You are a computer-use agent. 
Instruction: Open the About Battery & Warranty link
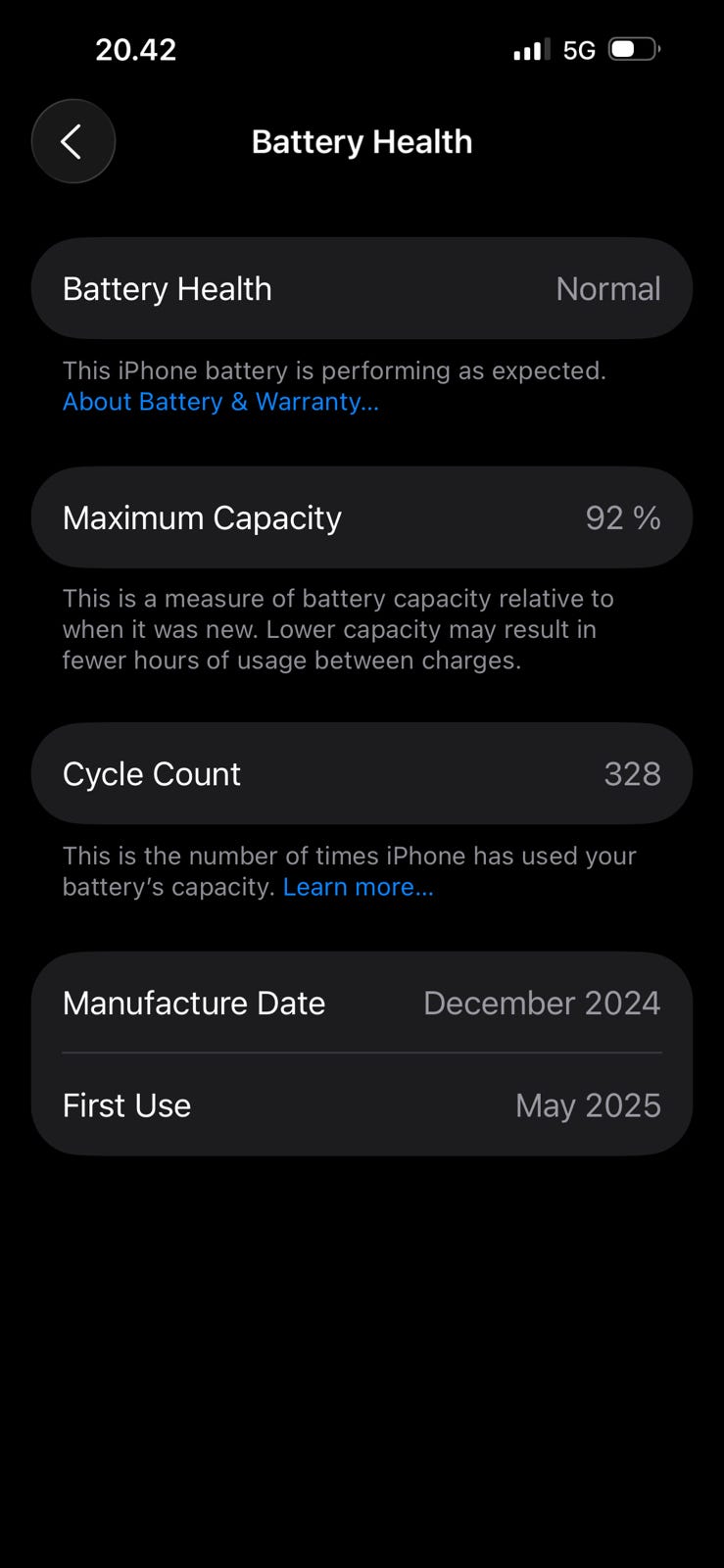click(x=220, y=402)
